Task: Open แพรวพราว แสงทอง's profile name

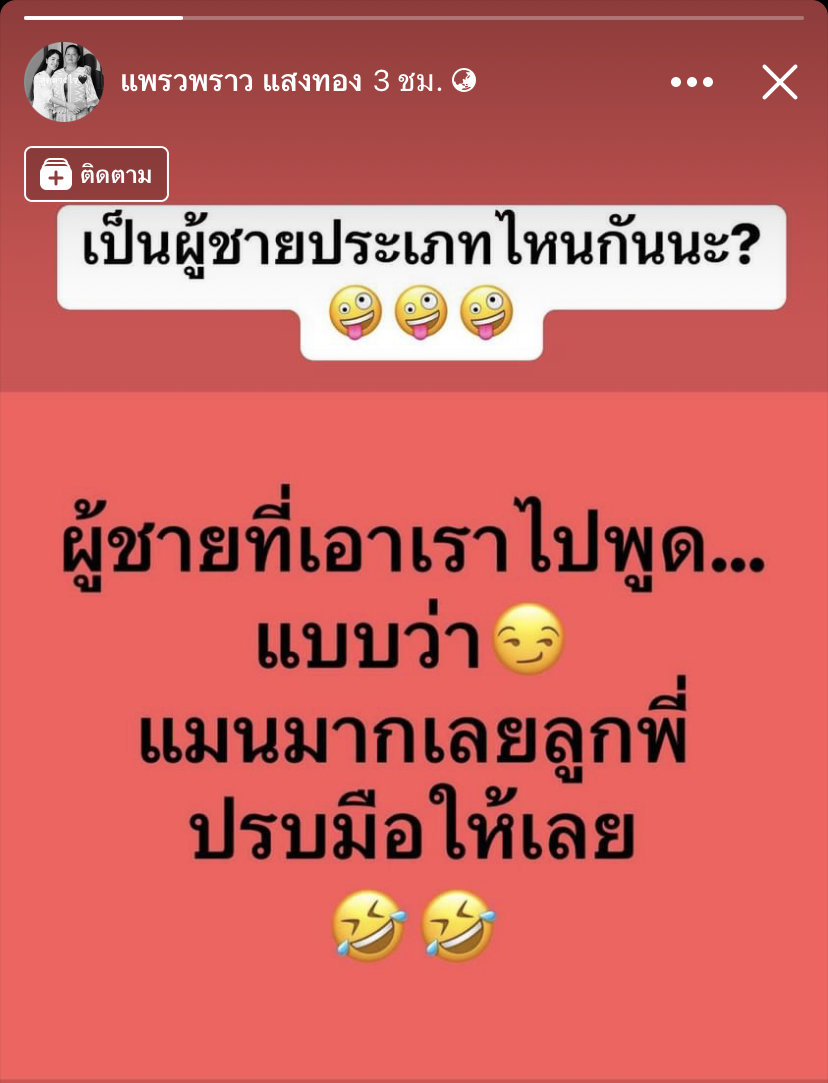Action: (x=241, y=82)
